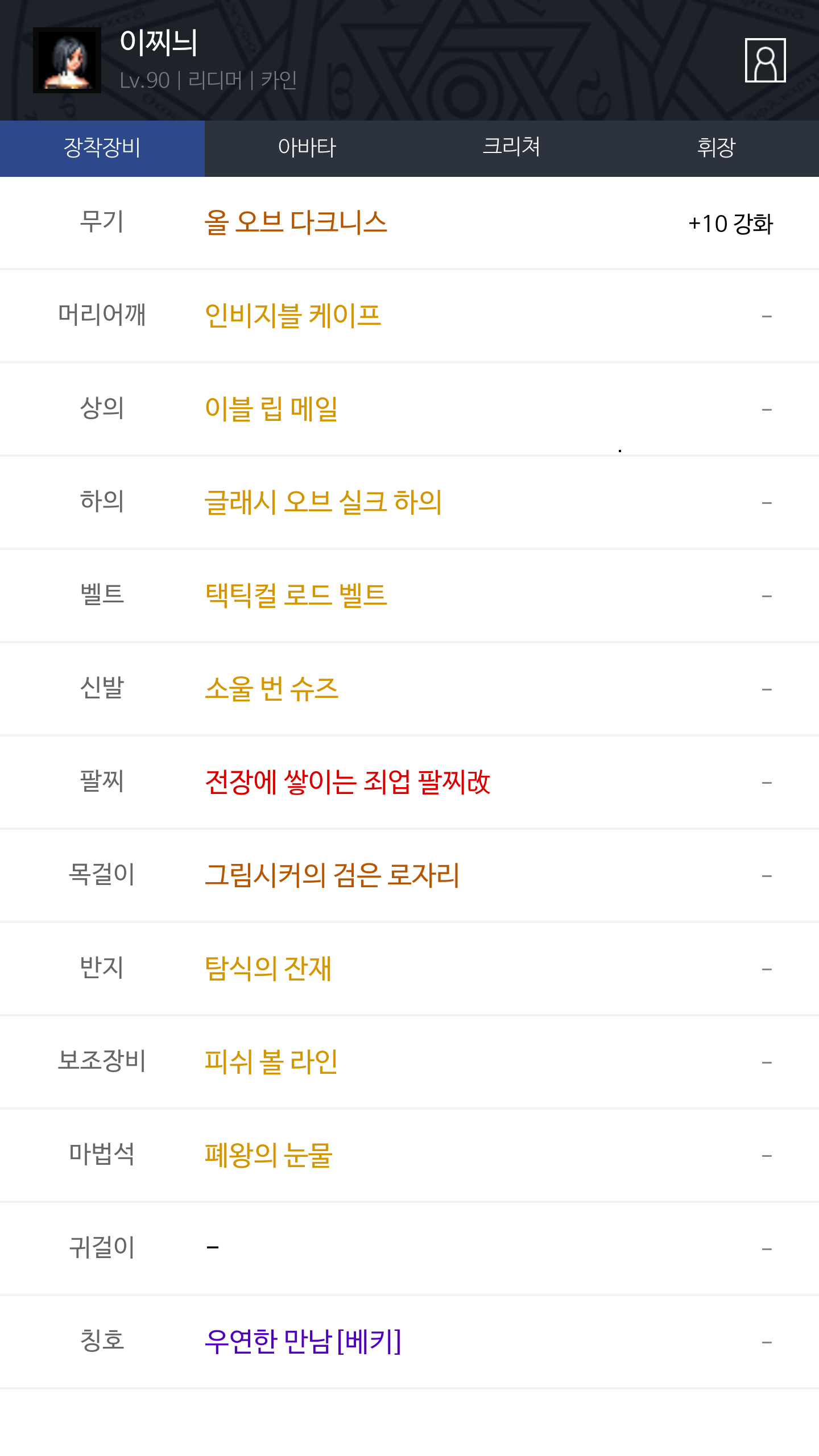
Task: Open weapon item 올 오브 다크니스
Action: [296, 222]
